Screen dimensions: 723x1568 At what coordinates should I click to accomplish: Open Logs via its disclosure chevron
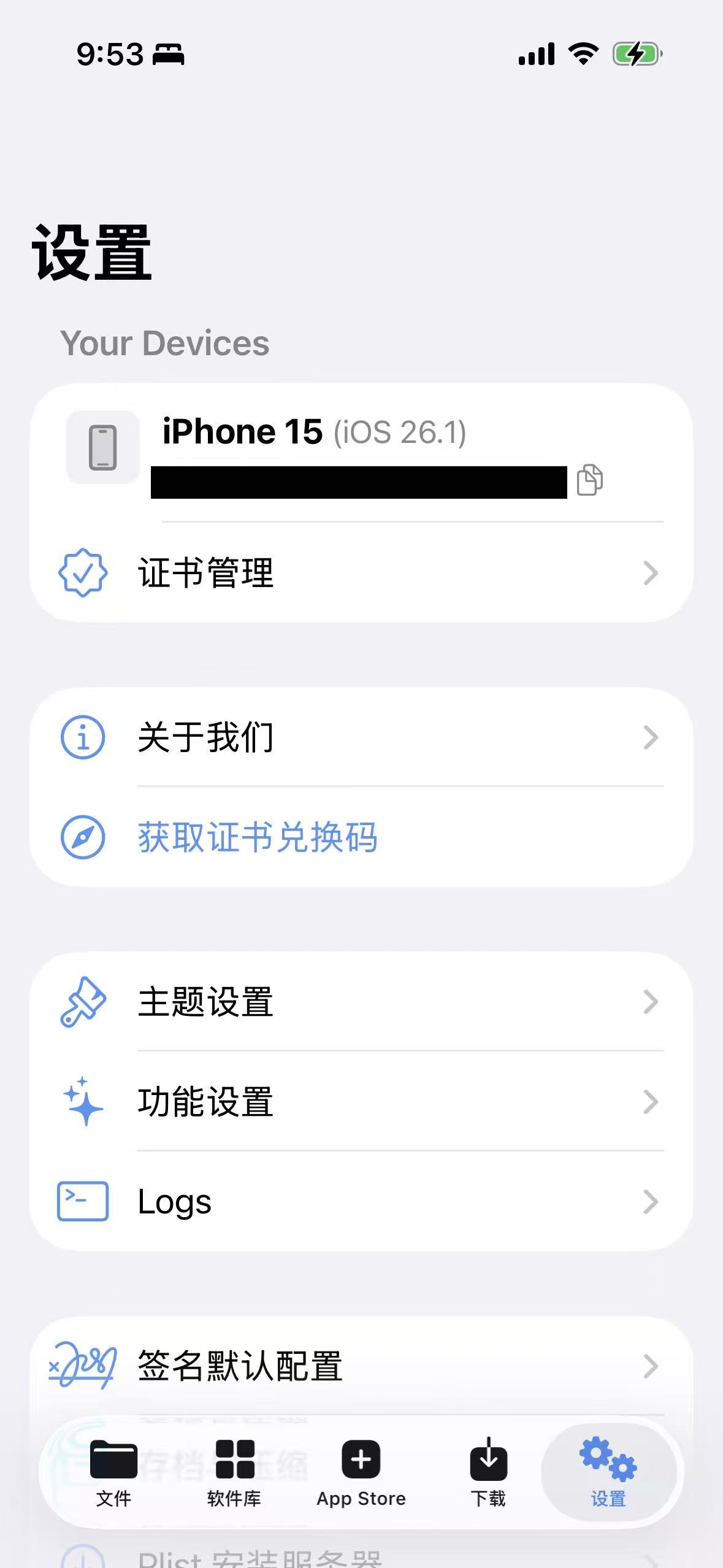[x=651, y=1202]
